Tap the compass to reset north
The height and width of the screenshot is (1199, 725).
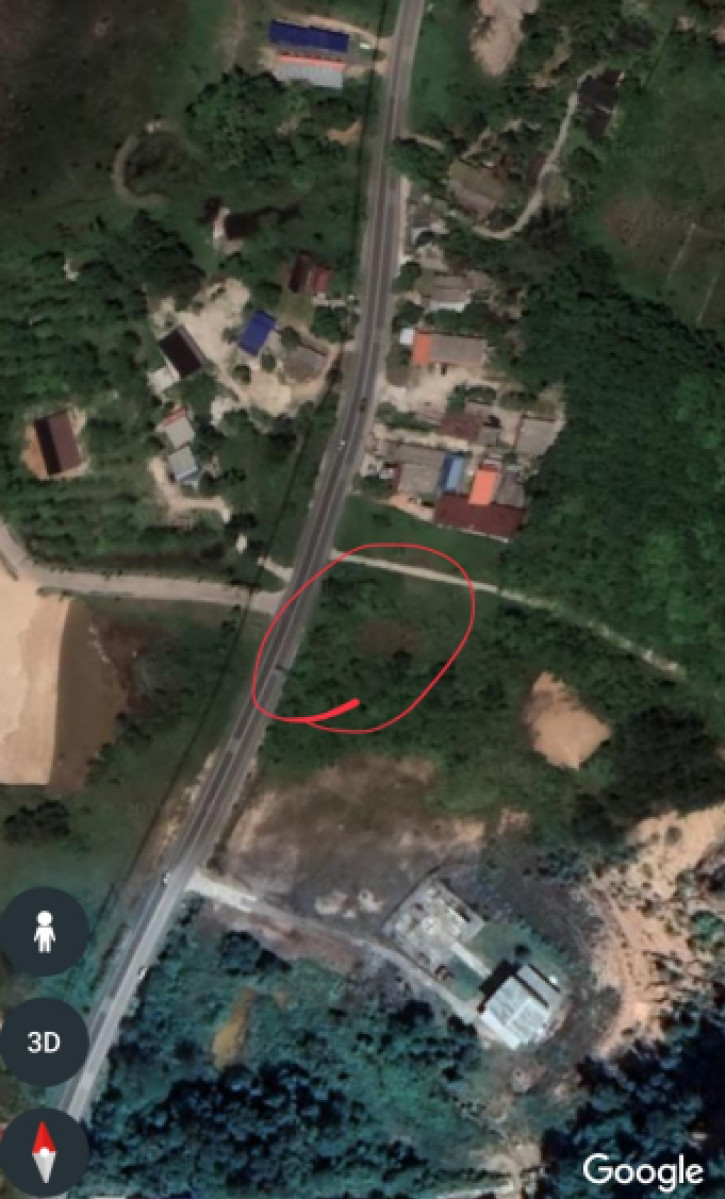pyautogui.click(x=44, y=1151)
